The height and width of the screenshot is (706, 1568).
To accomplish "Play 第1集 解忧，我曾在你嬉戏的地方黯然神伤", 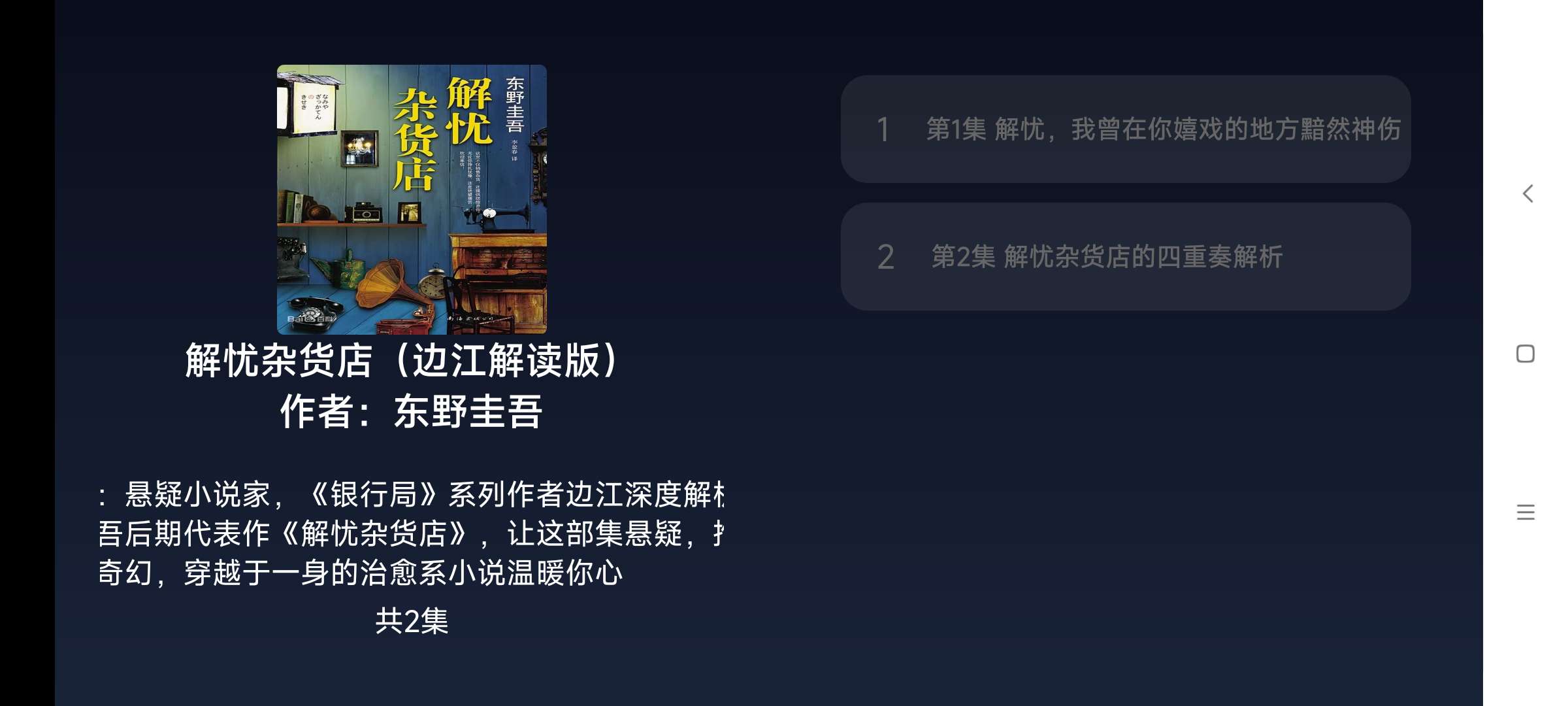I will point(1125,129).
